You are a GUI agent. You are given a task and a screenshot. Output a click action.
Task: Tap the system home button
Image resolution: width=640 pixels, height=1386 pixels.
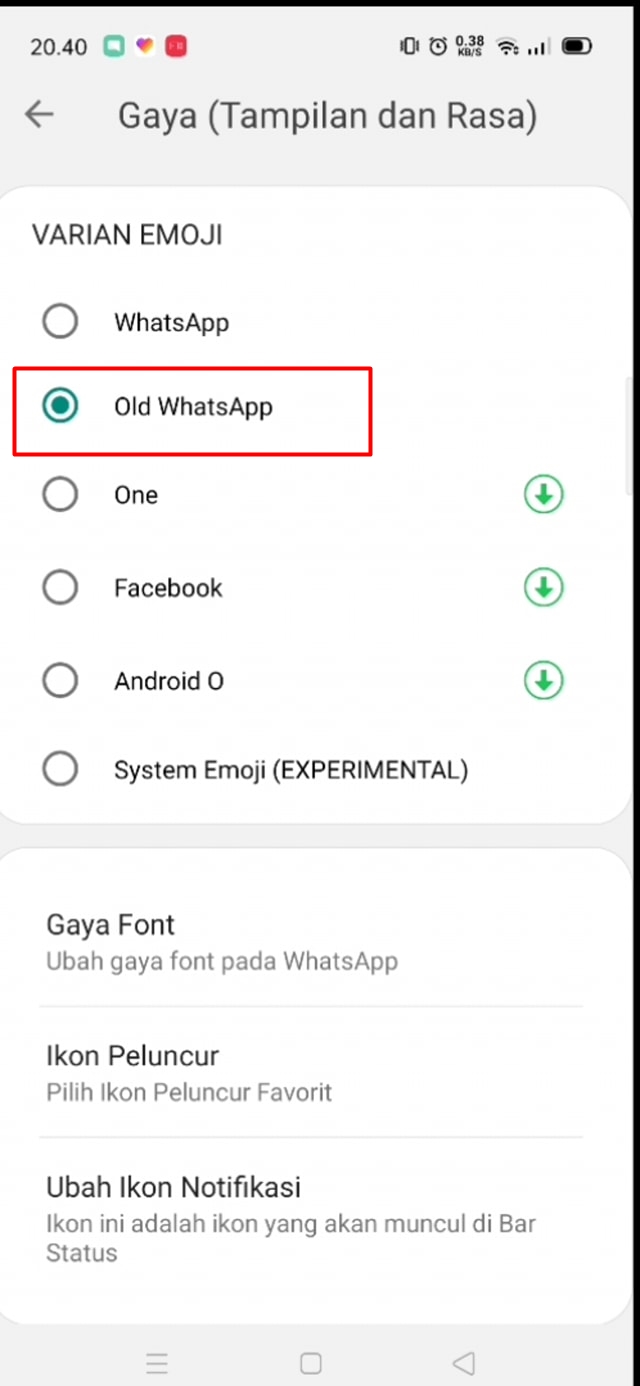(x=311, y=1363)
